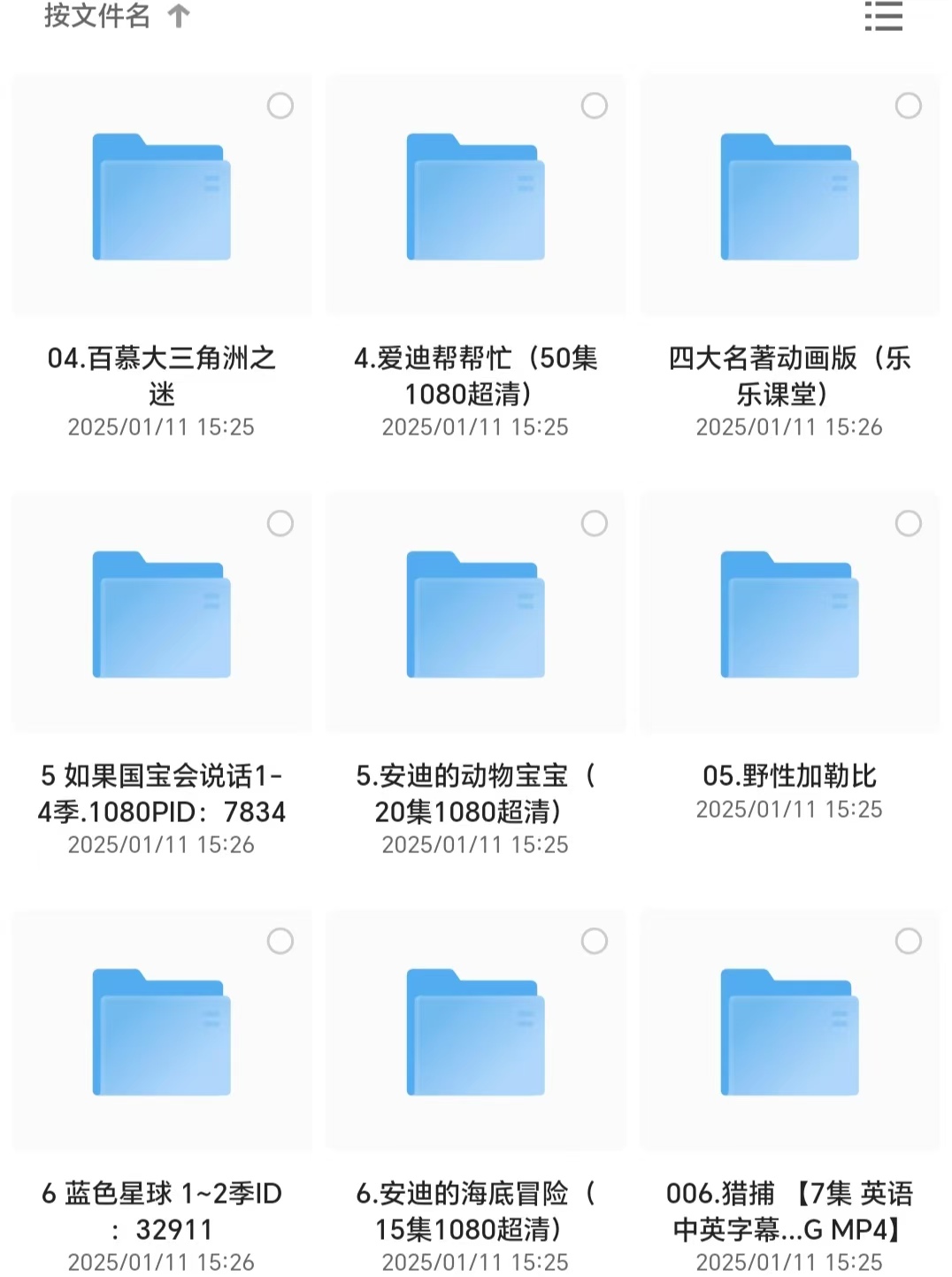Open 6.安迪的海底冒险 folder

[x=476, y=1033]
